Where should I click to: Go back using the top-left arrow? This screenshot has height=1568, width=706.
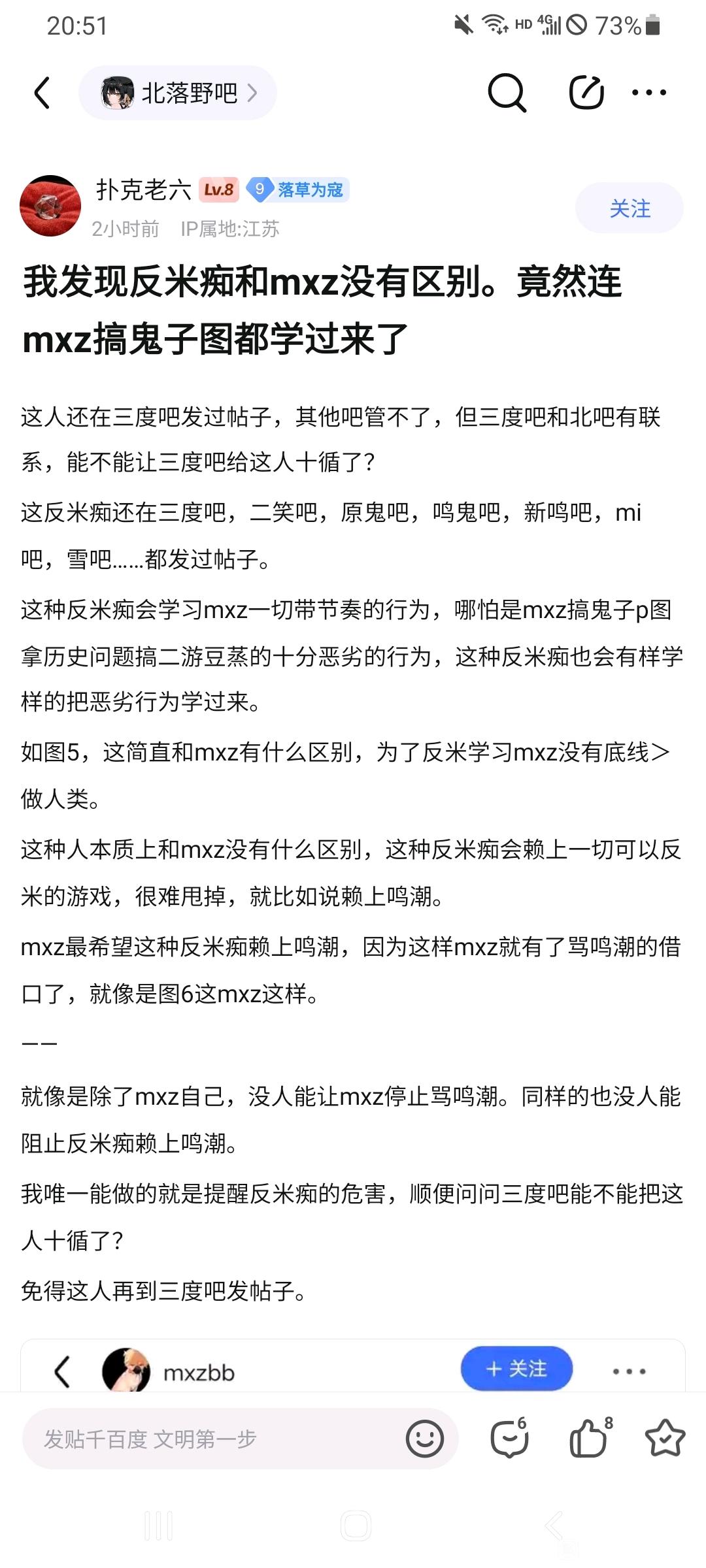click(42, 93)
